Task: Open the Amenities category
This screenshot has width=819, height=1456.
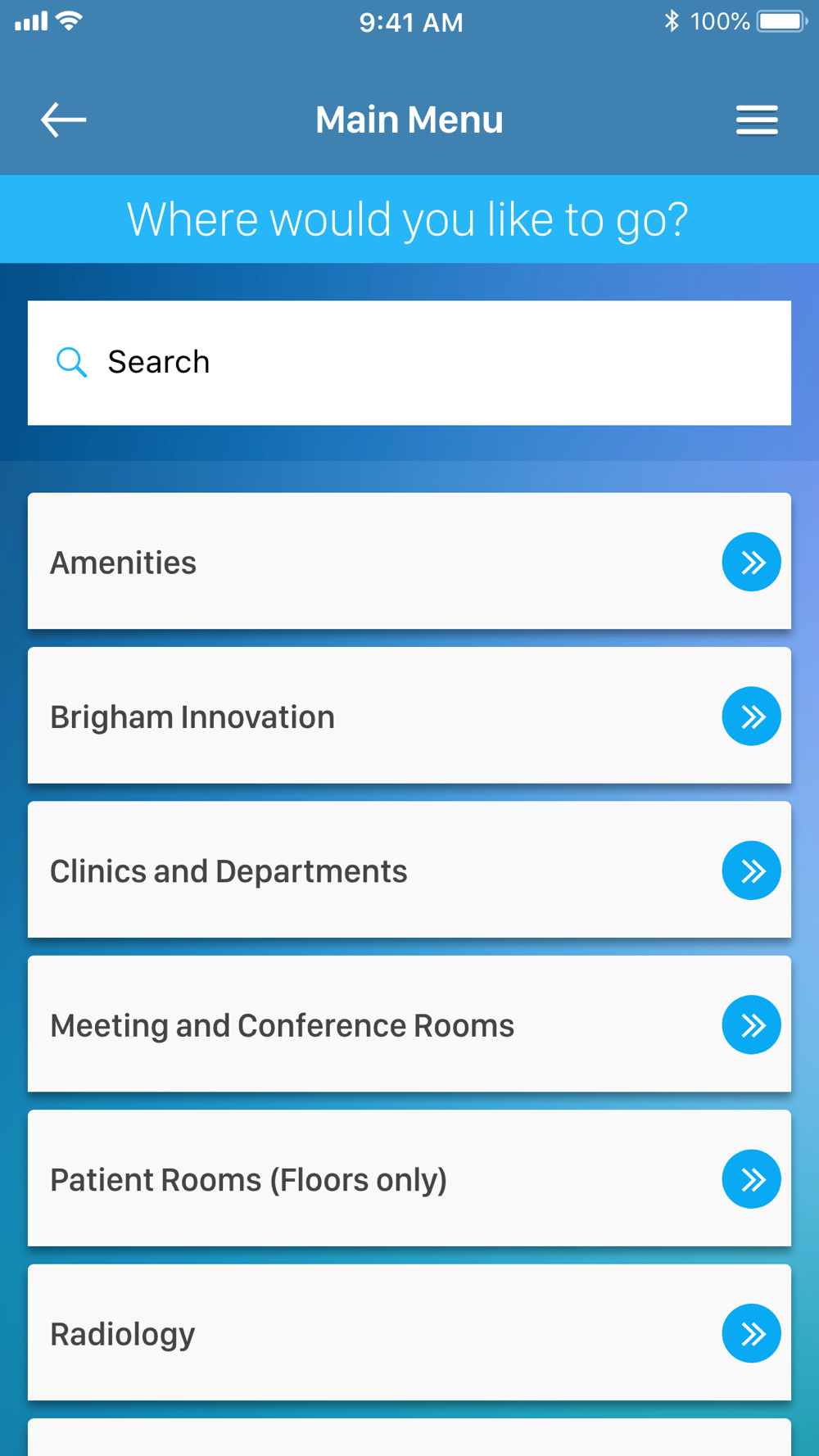Action: [x=409, y=561]
